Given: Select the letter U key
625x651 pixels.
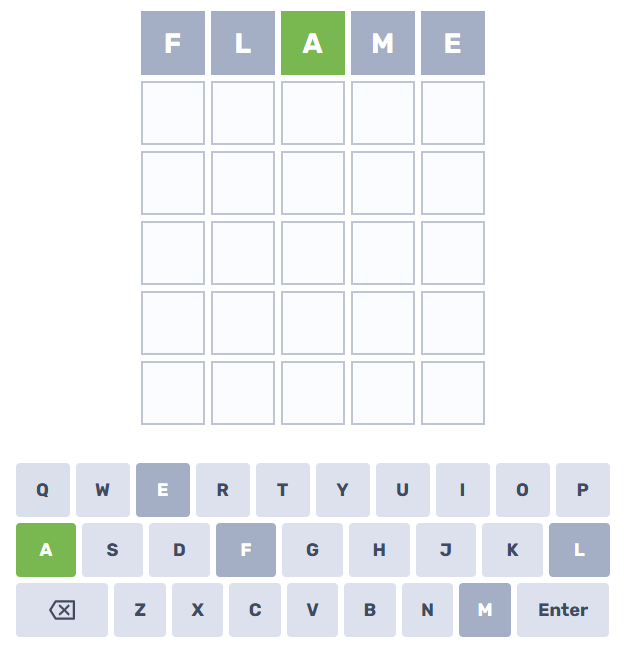Looking at the screenshot, I should (x=402, y=490).
